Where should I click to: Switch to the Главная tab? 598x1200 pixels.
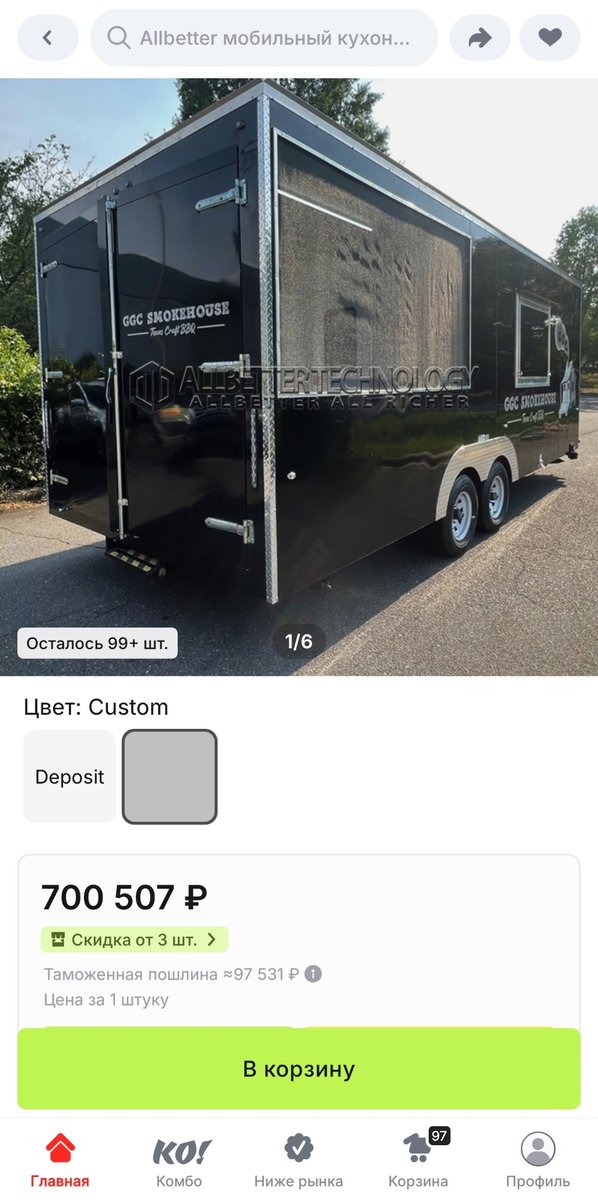click(x=60, y=1160)
